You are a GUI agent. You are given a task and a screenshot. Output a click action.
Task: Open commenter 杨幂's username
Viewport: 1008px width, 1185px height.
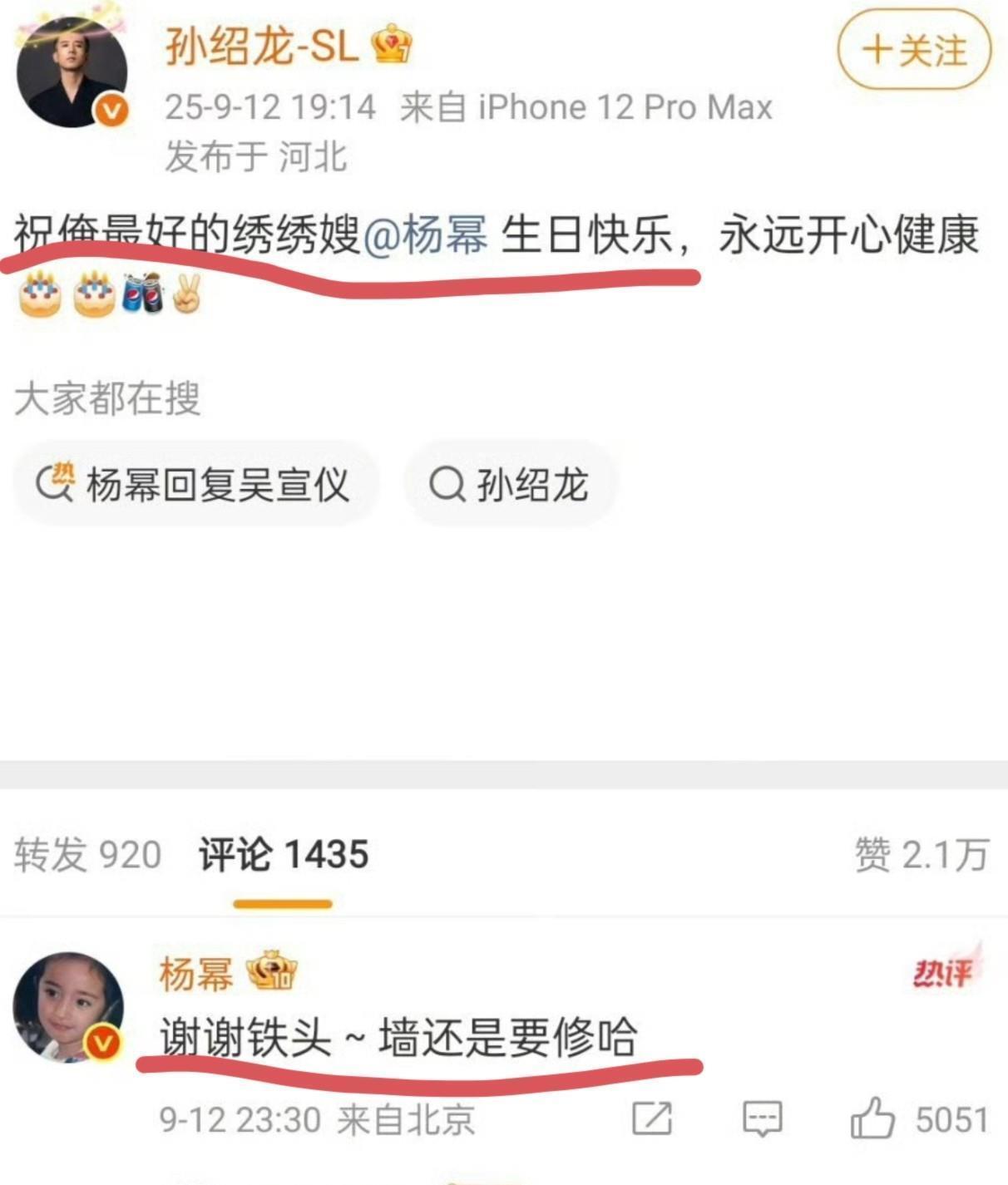click(196, 973)
